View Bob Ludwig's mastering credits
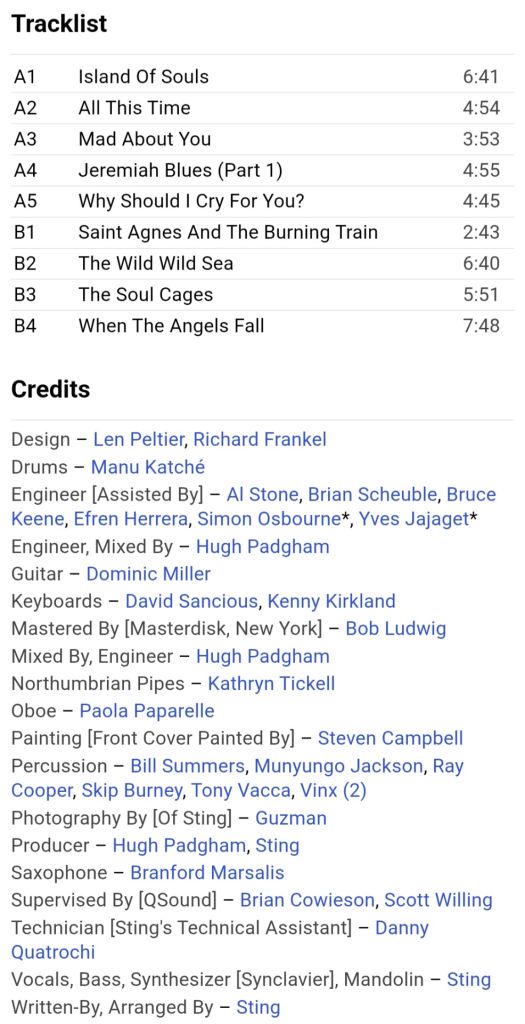The image size is (525, 1024). point(396,629)
